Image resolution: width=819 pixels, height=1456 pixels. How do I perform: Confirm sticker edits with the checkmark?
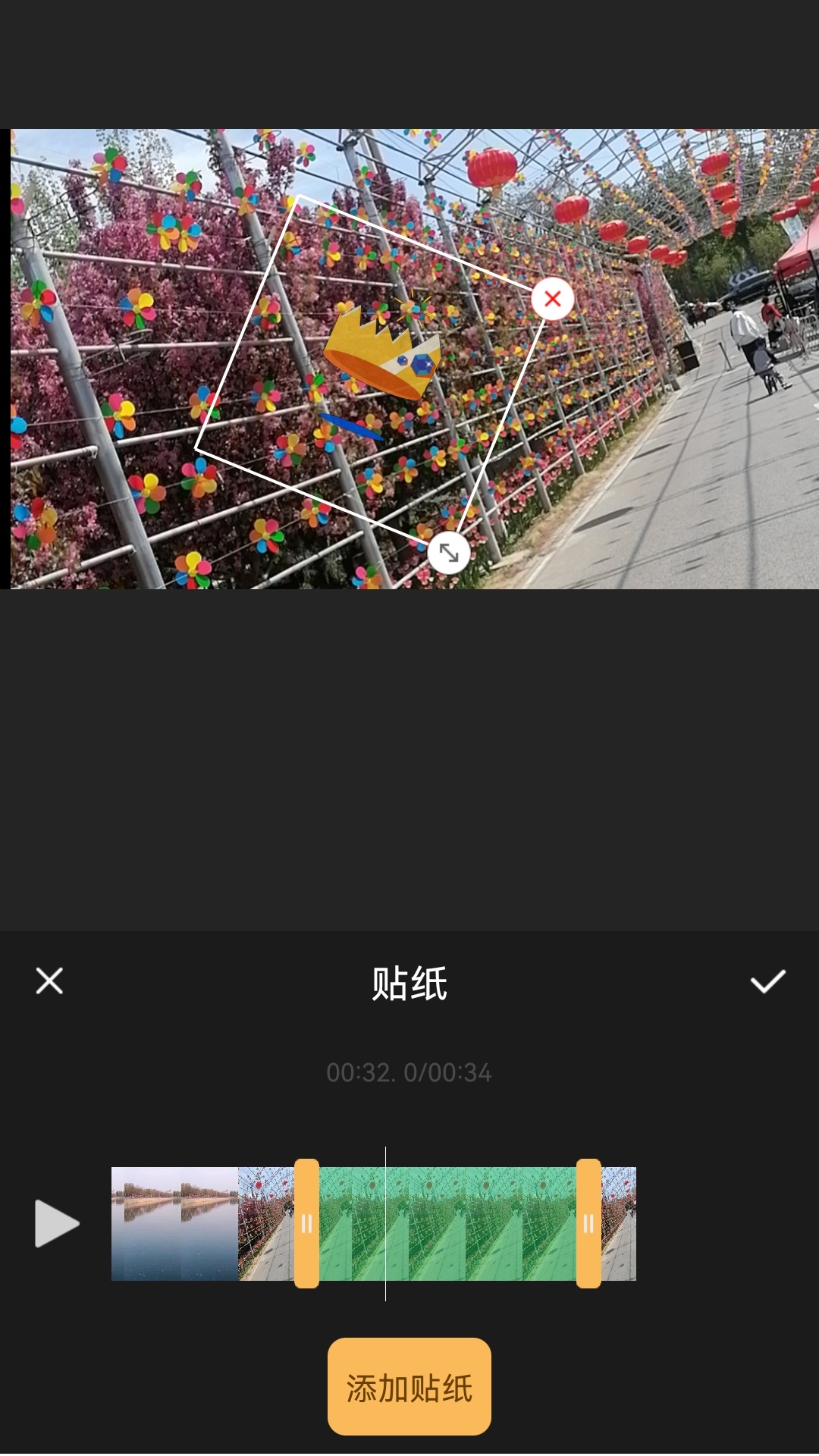coord(769,981)
